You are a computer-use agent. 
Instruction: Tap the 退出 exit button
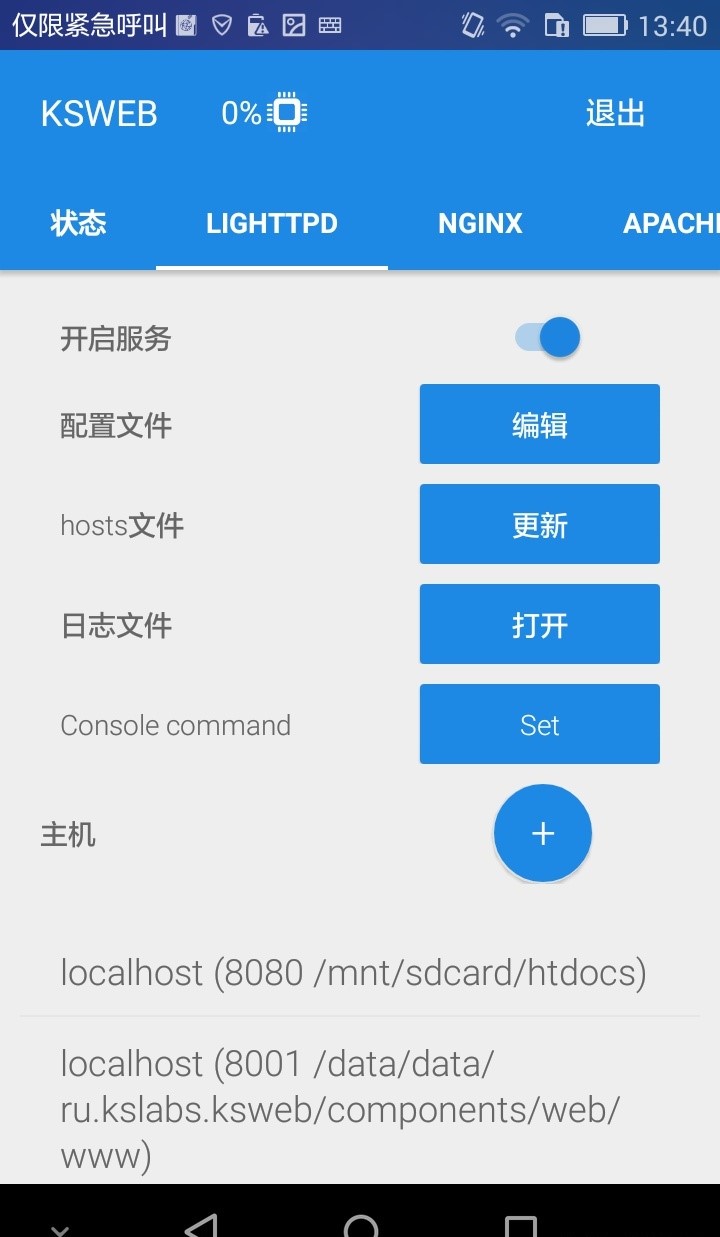pos(615,114)
